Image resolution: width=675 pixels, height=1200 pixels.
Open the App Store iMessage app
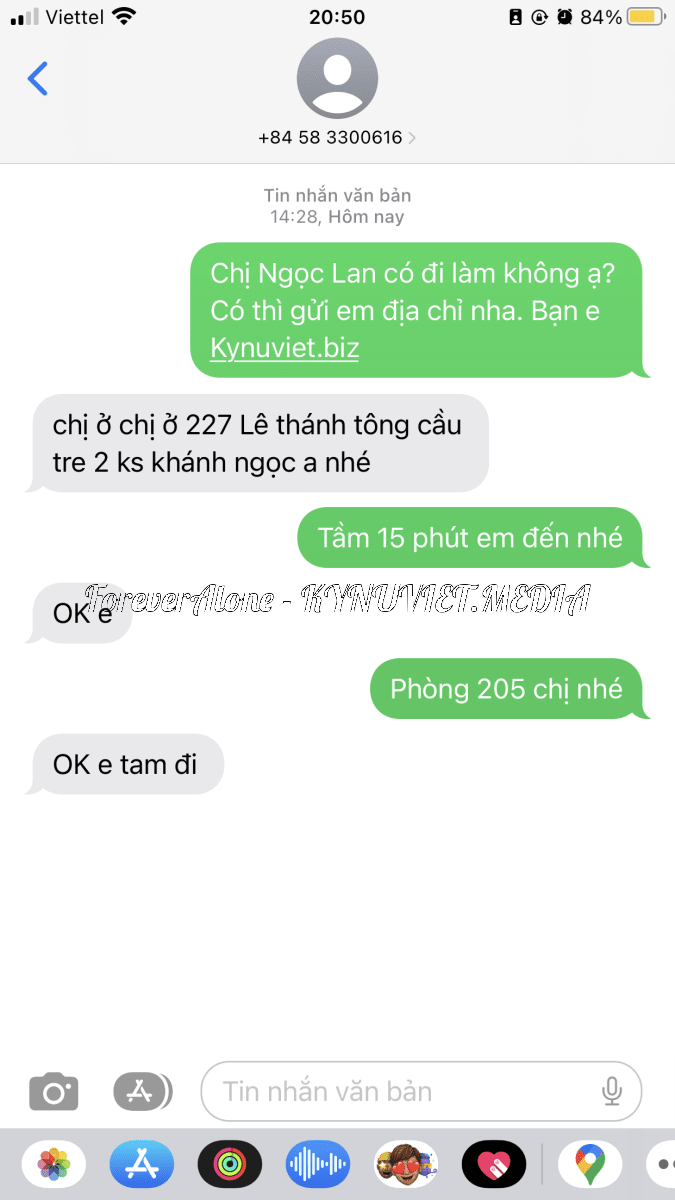[x=142, y=1164]
